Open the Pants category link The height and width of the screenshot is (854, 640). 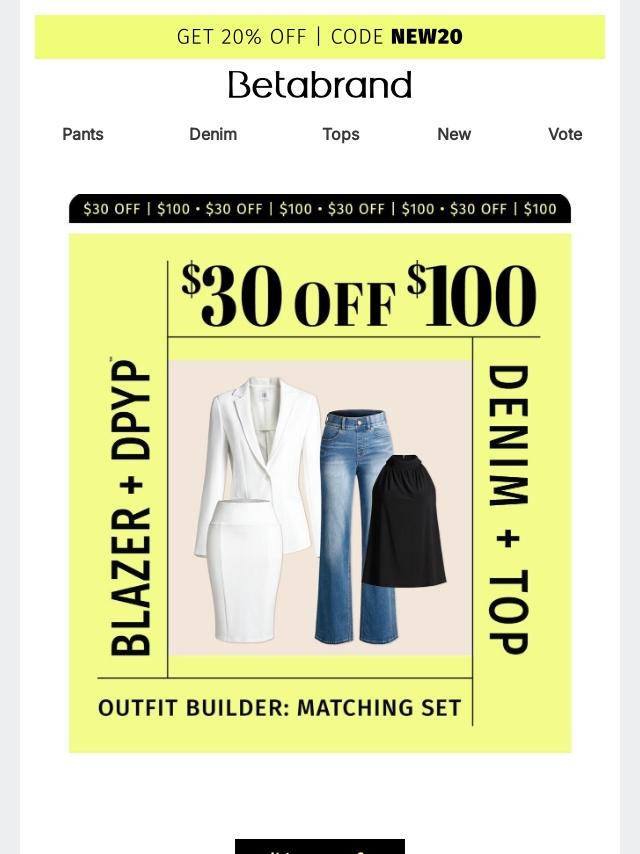point(83,134)
